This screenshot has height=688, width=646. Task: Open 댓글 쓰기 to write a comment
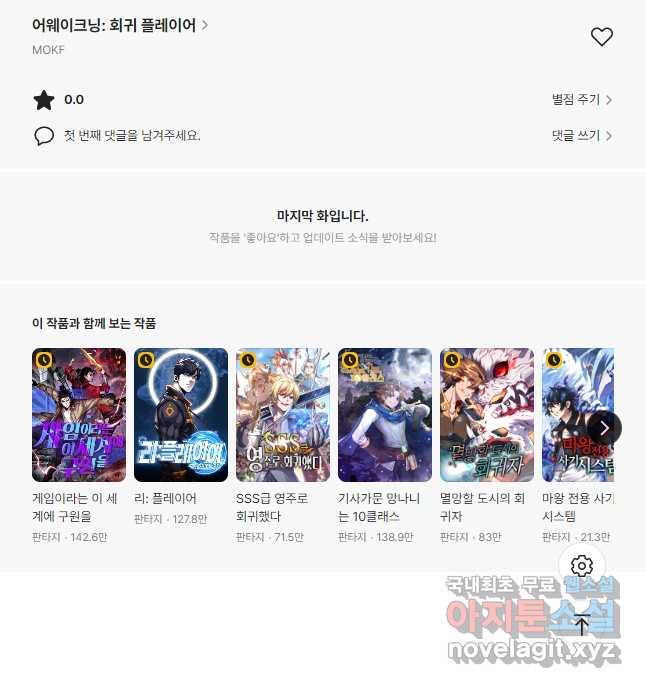tap(581, 135)
